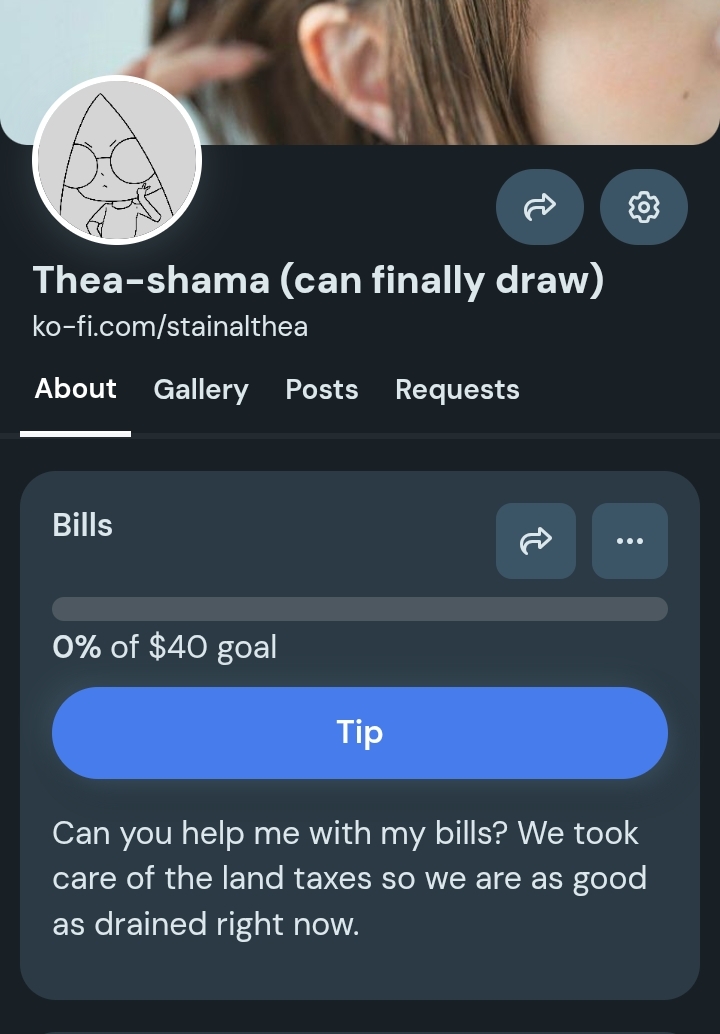Switch to the Gallery tab
720x1034 pixels.
coord(201,390)
